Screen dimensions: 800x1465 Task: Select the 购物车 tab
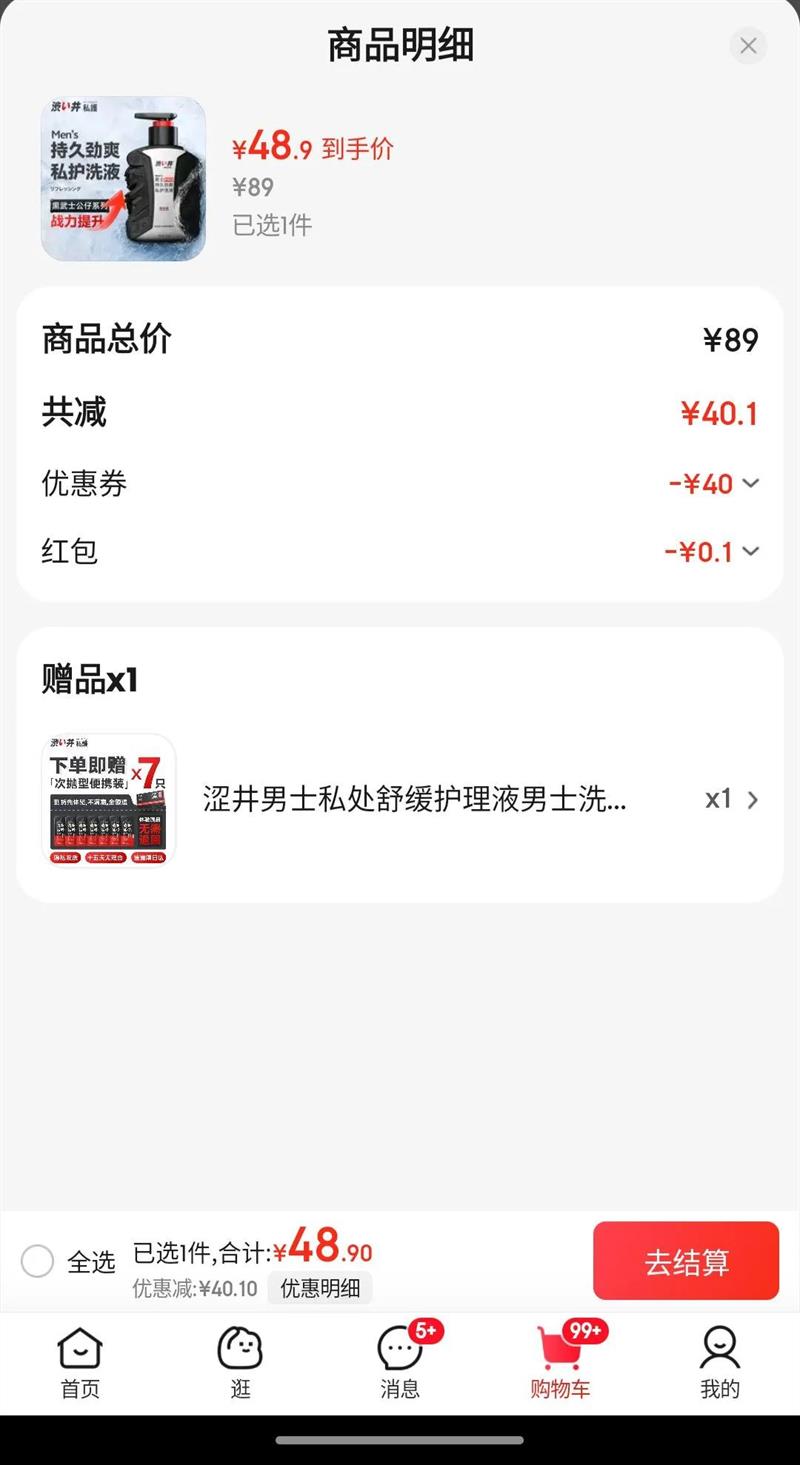point(560,1362)
